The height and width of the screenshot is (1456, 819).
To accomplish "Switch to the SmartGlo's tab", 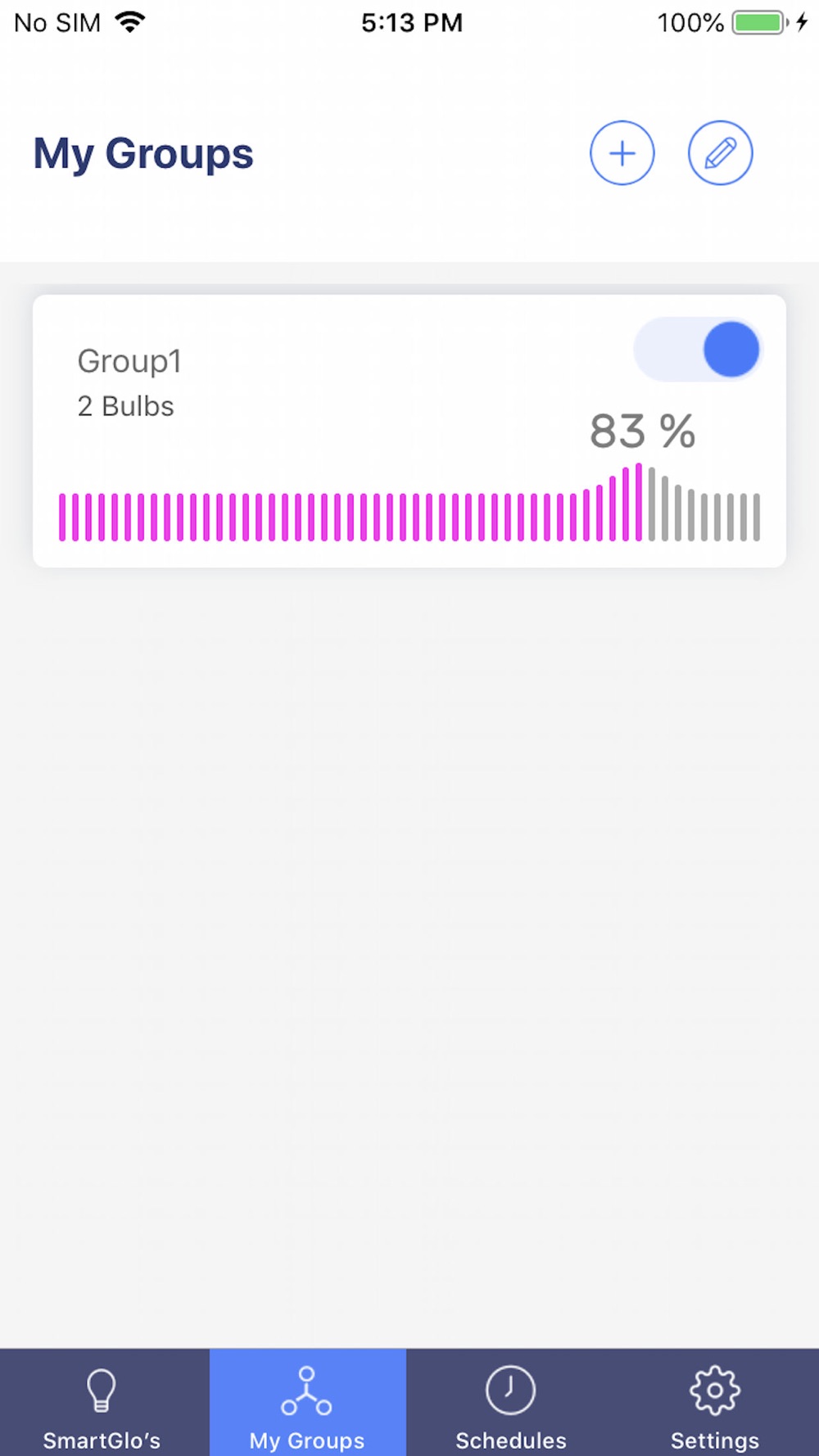I will click(102, 1404).
